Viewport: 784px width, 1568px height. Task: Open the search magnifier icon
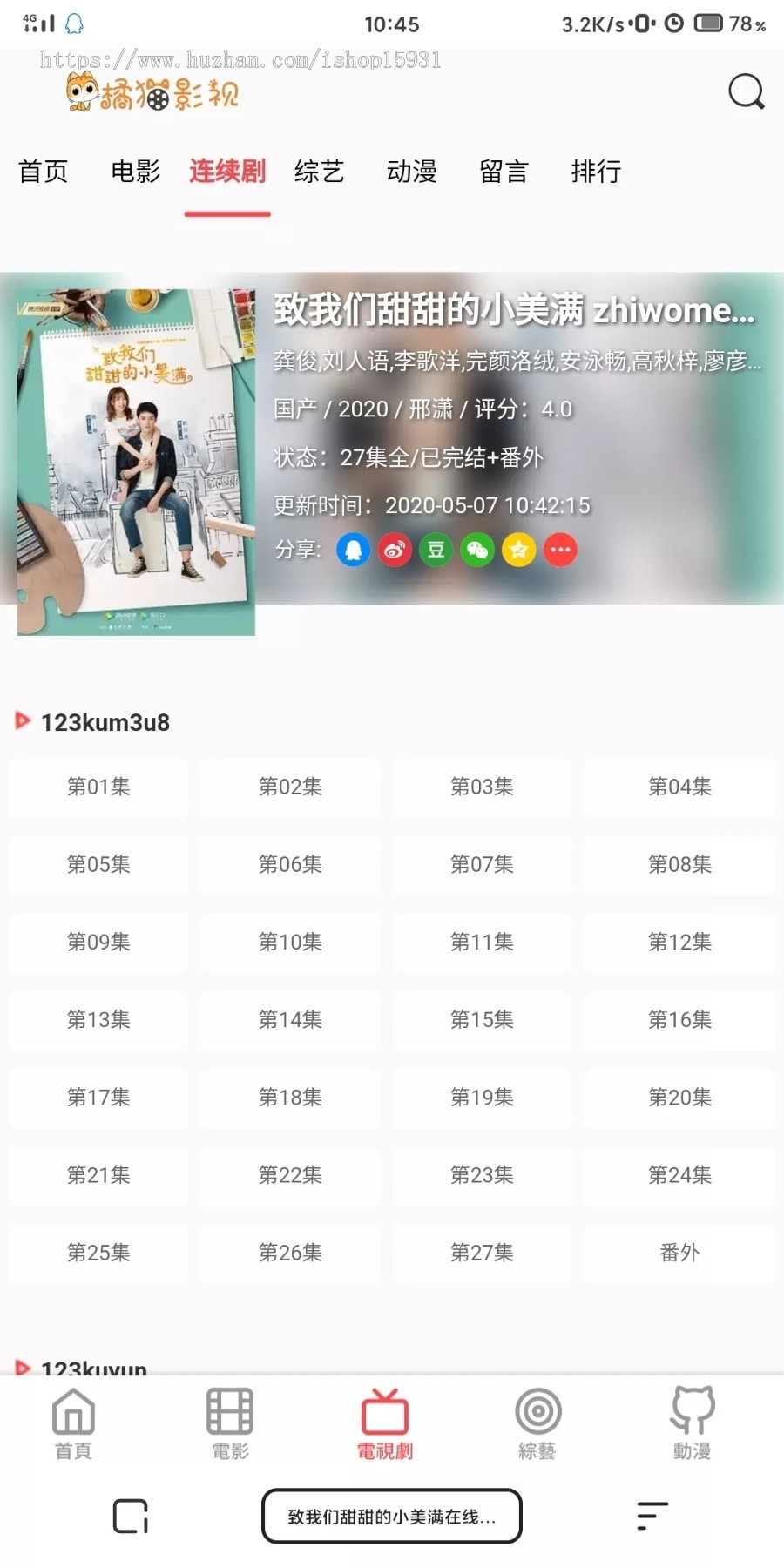(746, 91)
